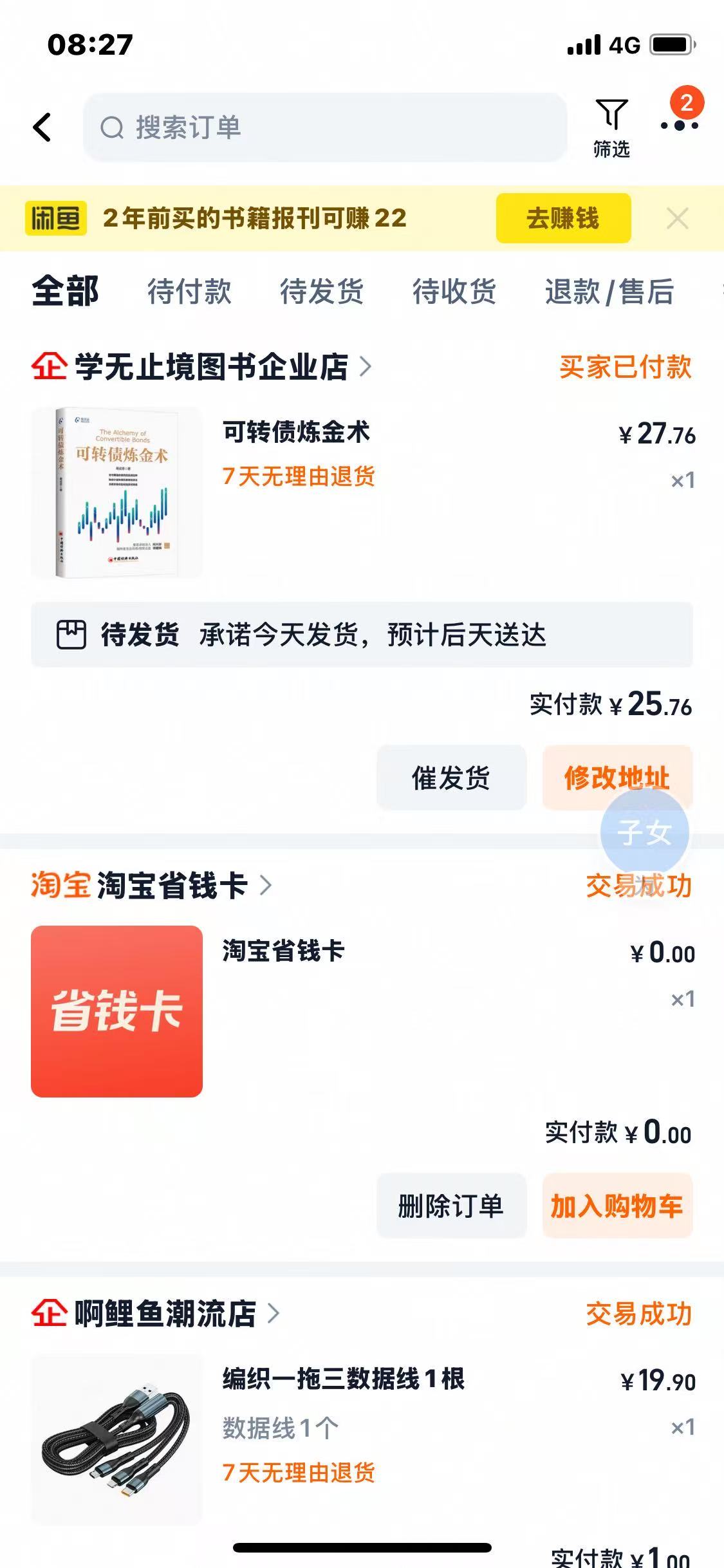The width and height of the screenshot is (724, 1568).
Task: Open the 学无止境图书企业店 shop
Action: (211, 367)
